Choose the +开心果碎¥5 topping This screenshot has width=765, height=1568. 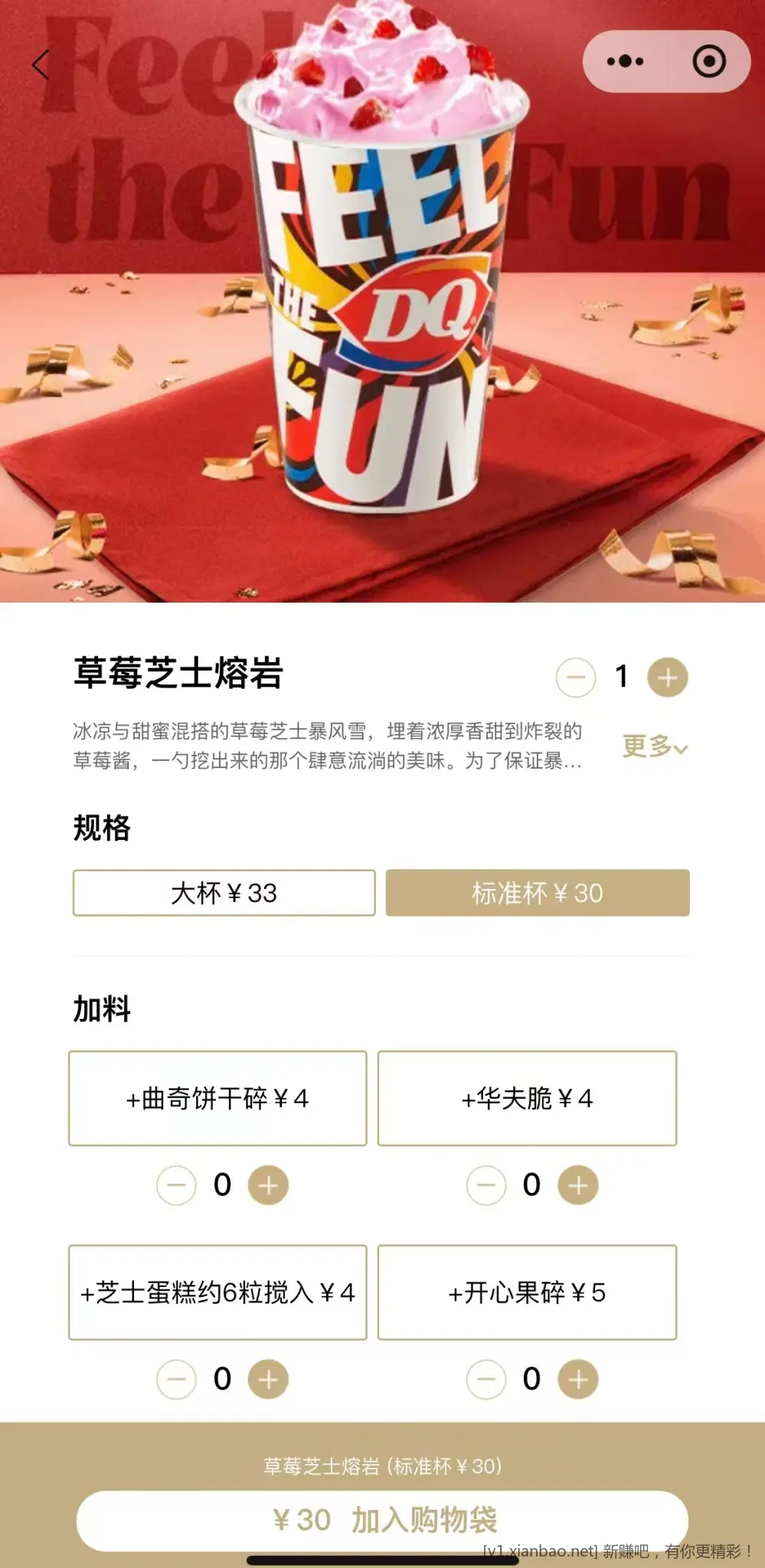[x=527, y=1292]
